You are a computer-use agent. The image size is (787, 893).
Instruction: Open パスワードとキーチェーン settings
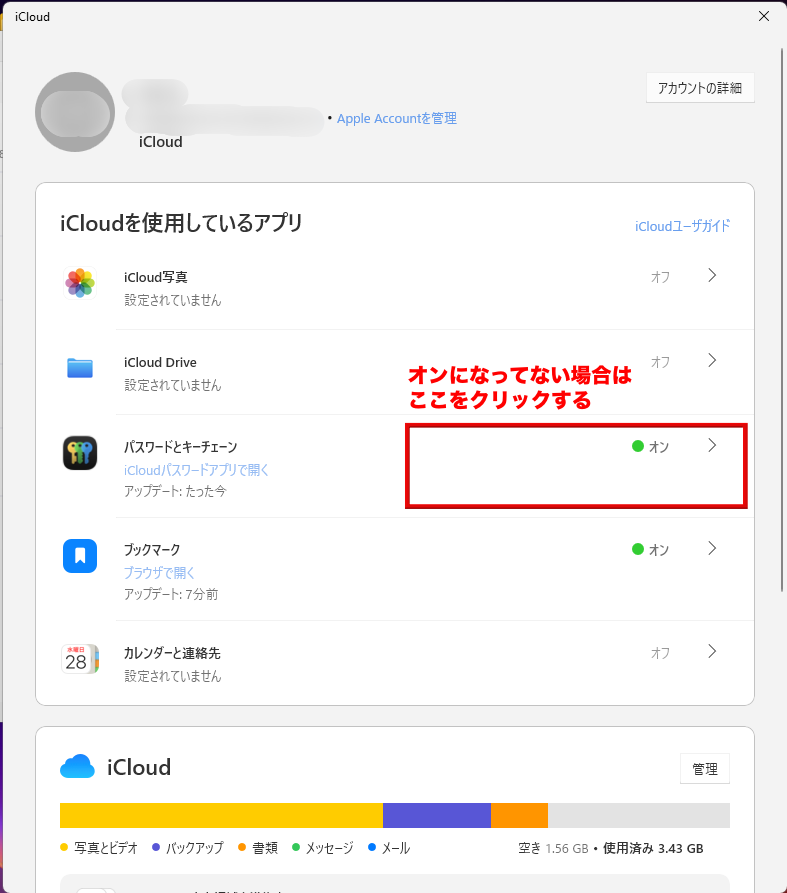(x=711, y=446)
